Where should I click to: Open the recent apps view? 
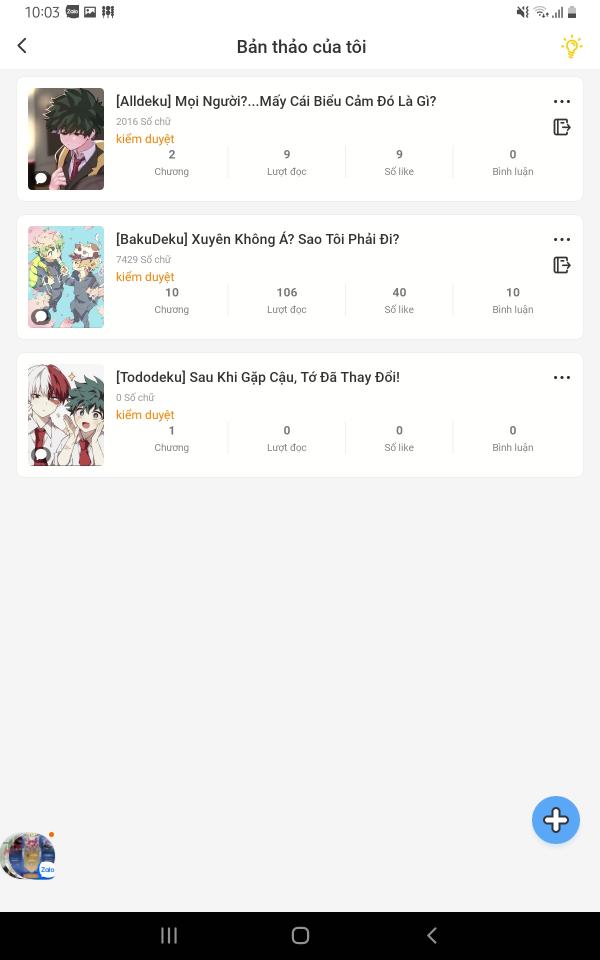[169, 935]
